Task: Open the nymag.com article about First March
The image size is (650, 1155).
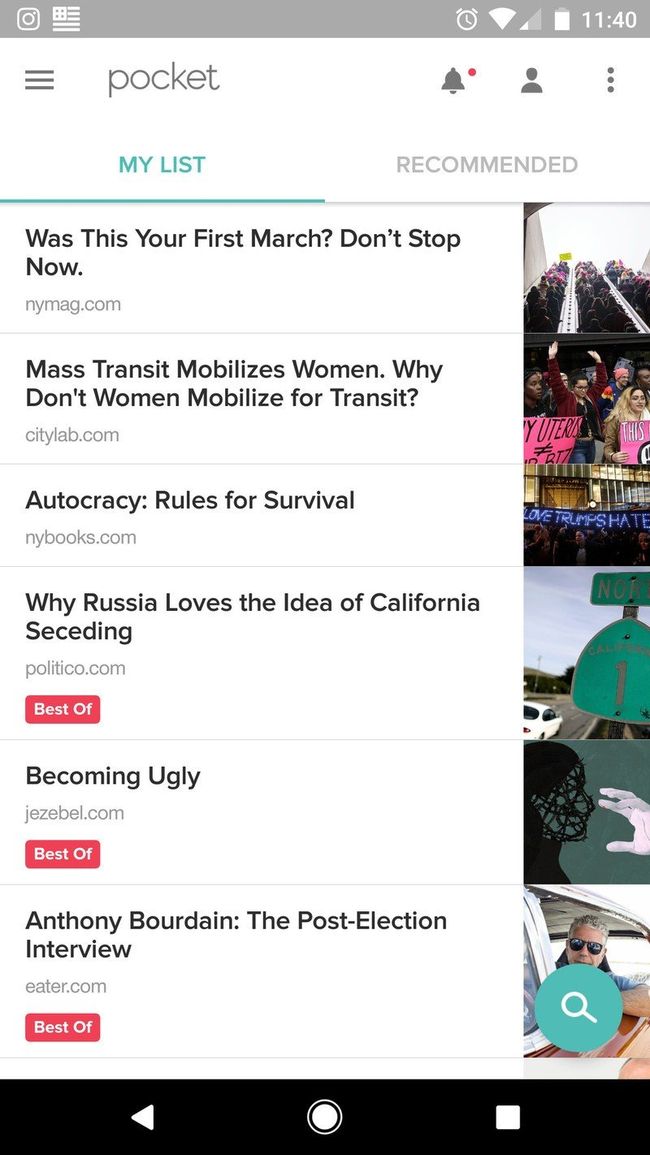Action: point(243,253)
